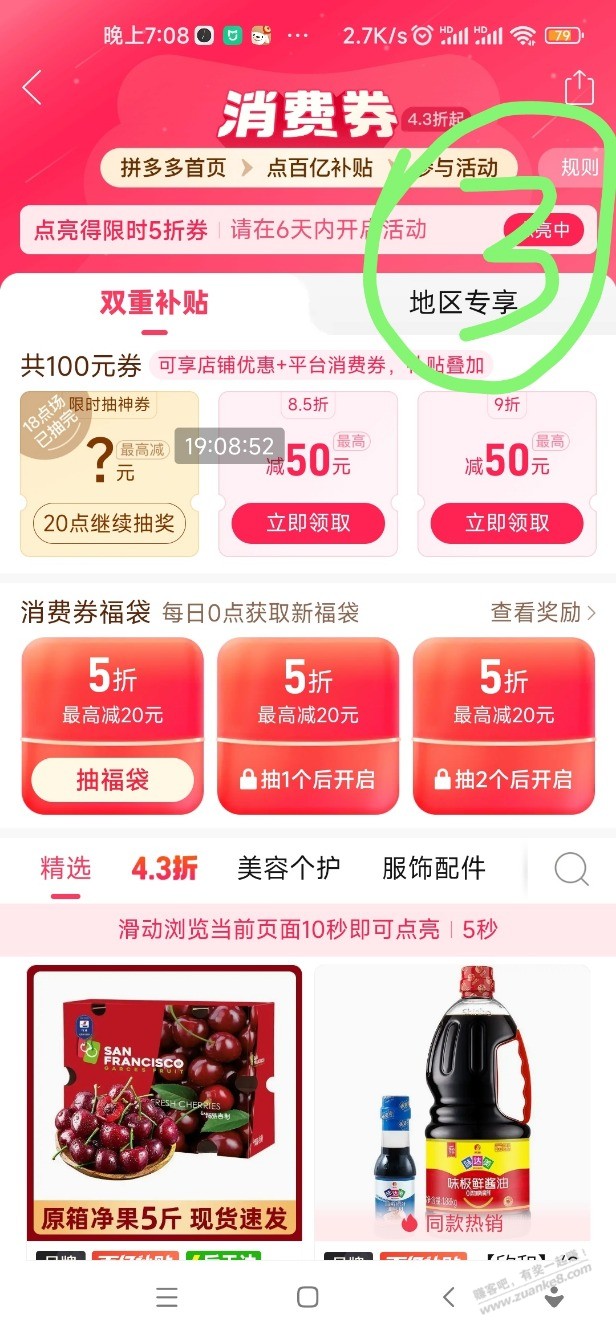Go back using the top-left arrow
The width and height of the screenshot is (616, 1334).
pyautogui.click(x=32, y=88)
